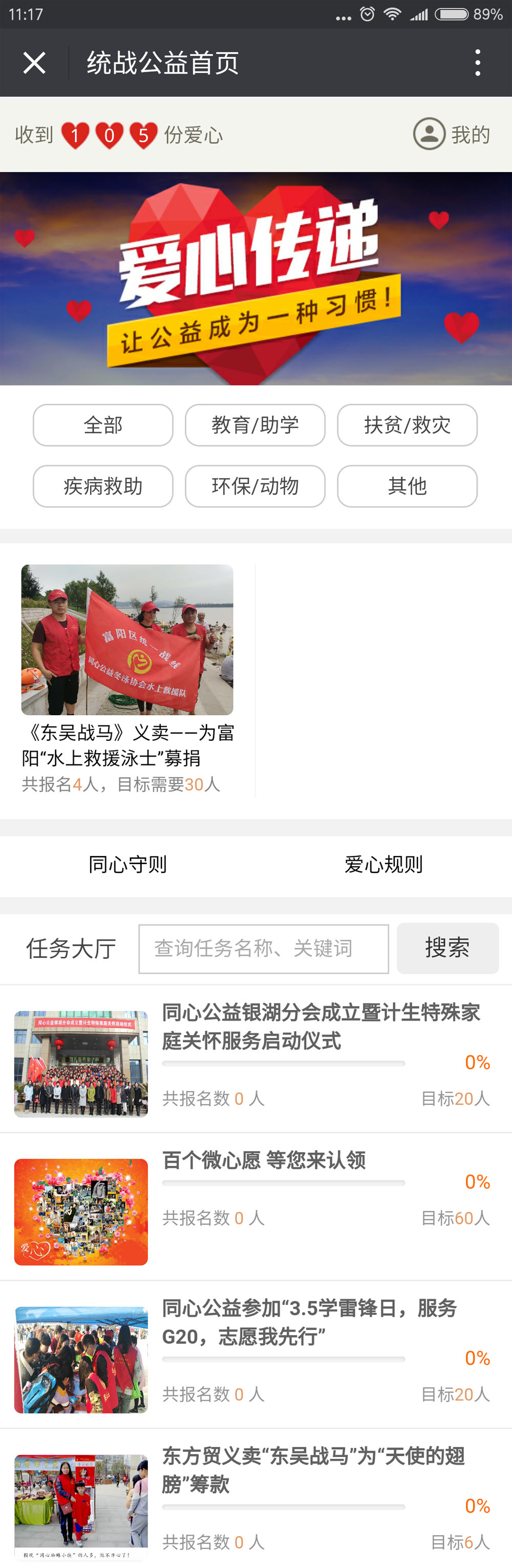This screenshot has height=1568, width=512.
Task: Show 疾病救助 projects
Action: (x=103, y=486)
